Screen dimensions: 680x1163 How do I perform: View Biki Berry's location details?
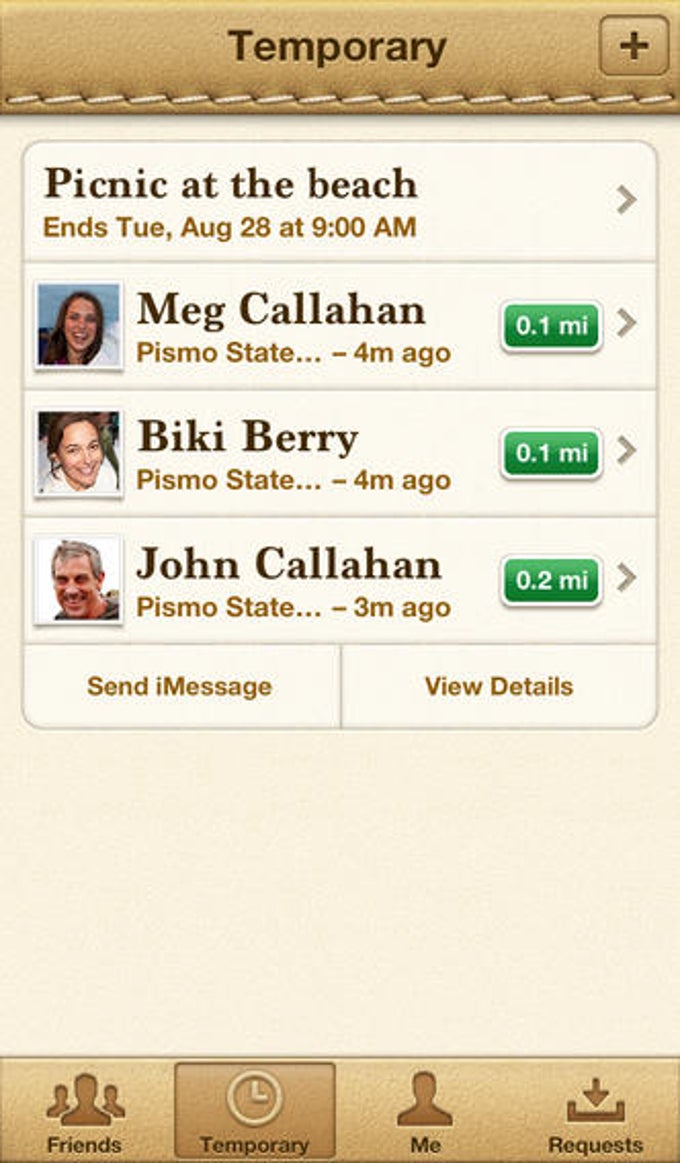tap(339, 453)
